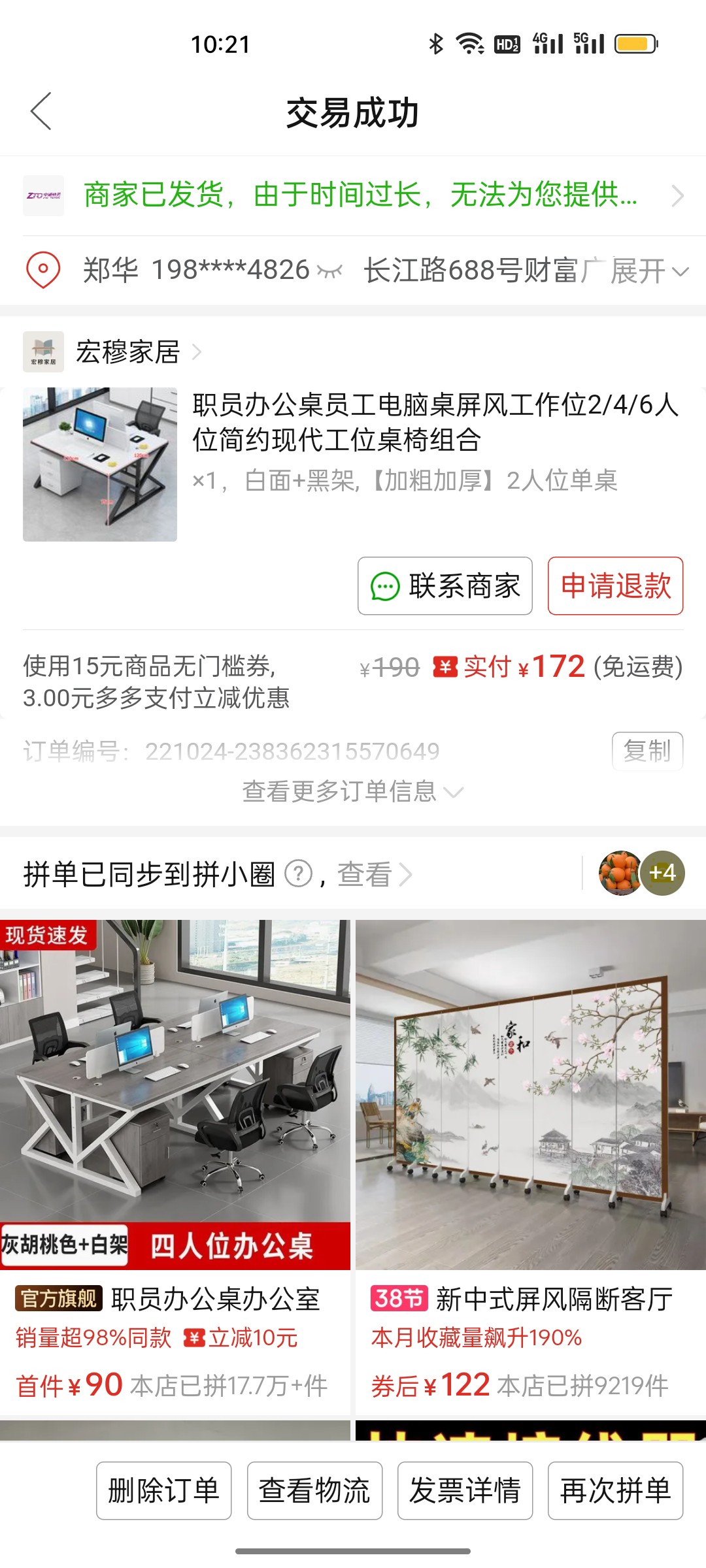Tap 联系商家 to contact the seller

445,586
